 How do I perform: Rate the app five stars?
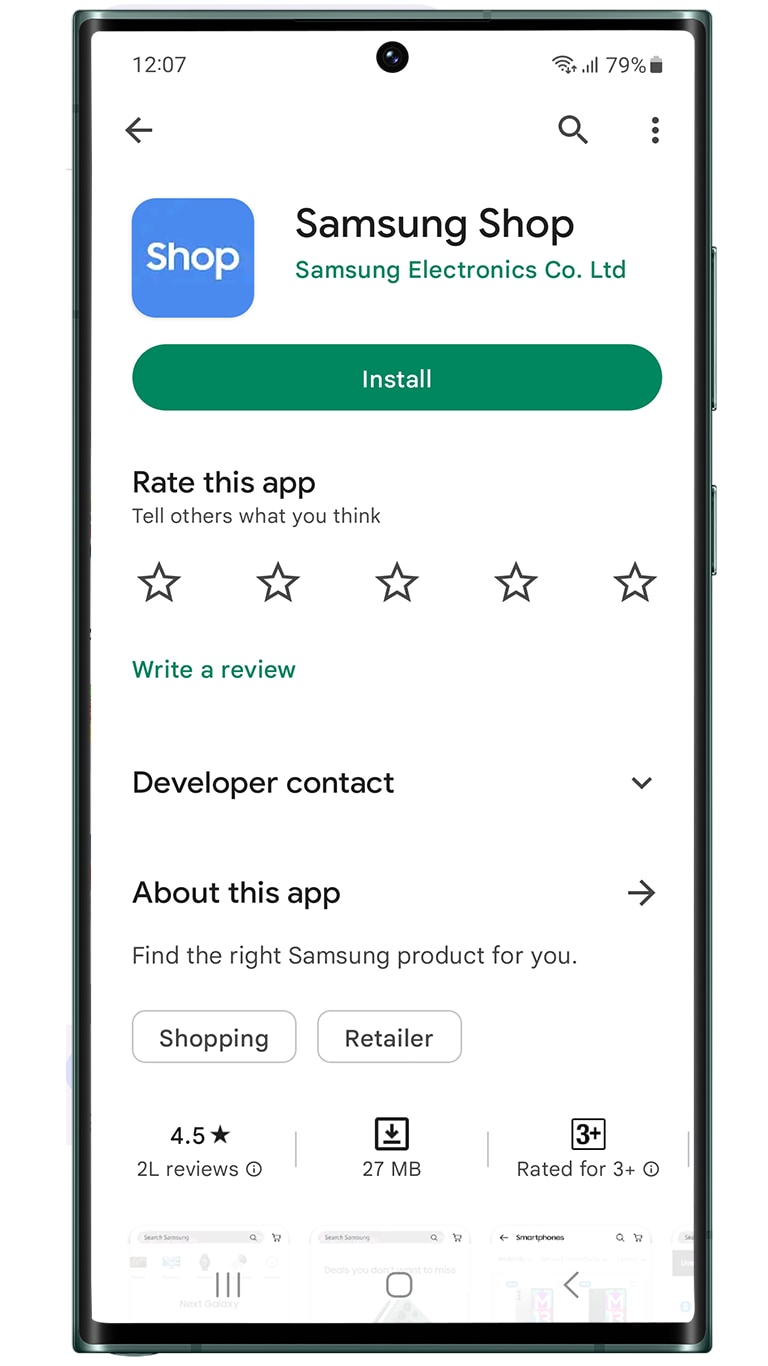point(634,582)
